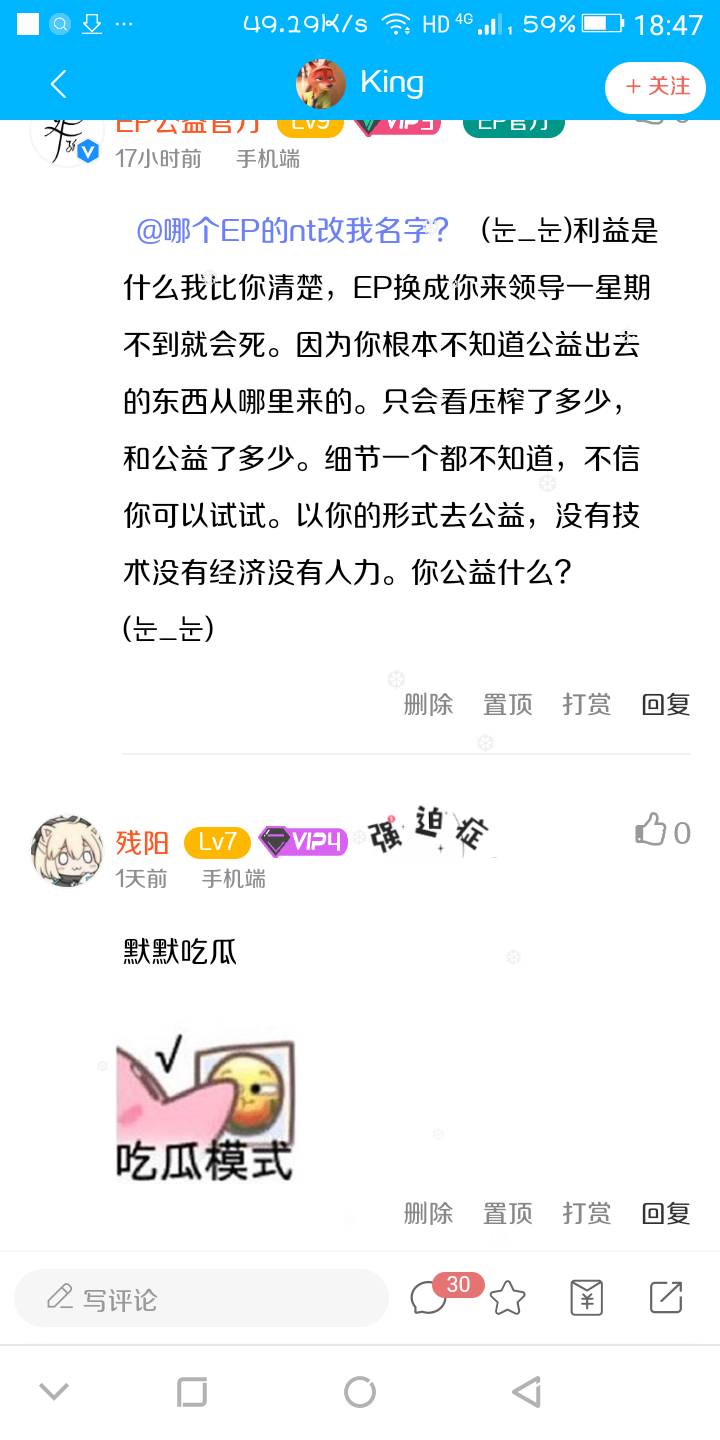Open the ¥ reward envelope icon
The height and width of the screenshot is (1440, 720).
tap(587, 1298)
